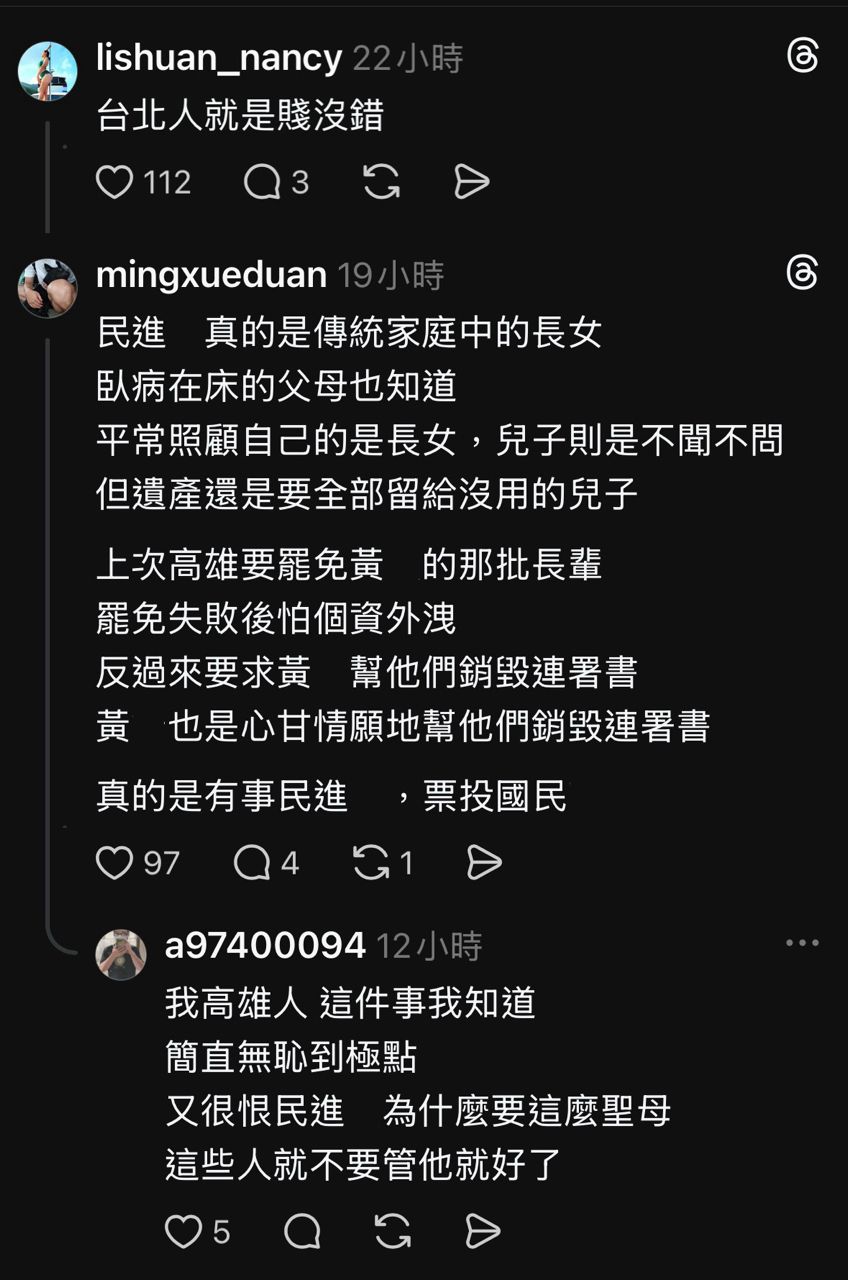The width and height of the screenshot is (848, 1280).
Task: Open lishuan_nancy's profile picture
Action: (x=47, y=71)
